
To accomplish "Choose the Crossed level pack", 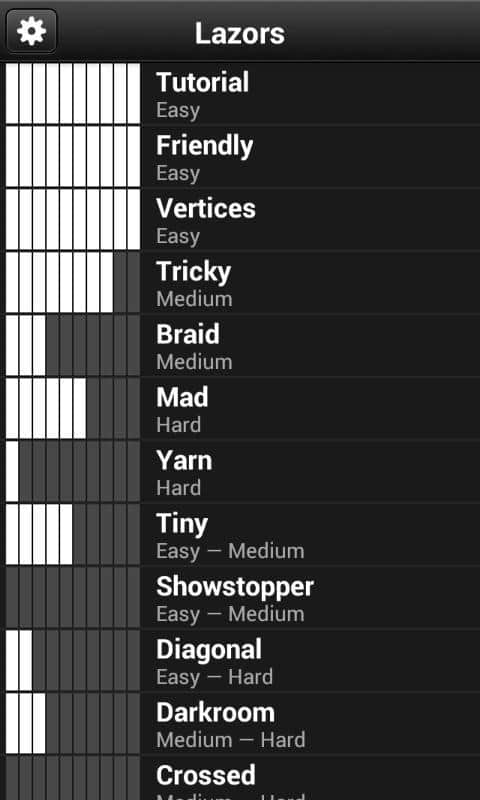I will (x=240, y=778).
